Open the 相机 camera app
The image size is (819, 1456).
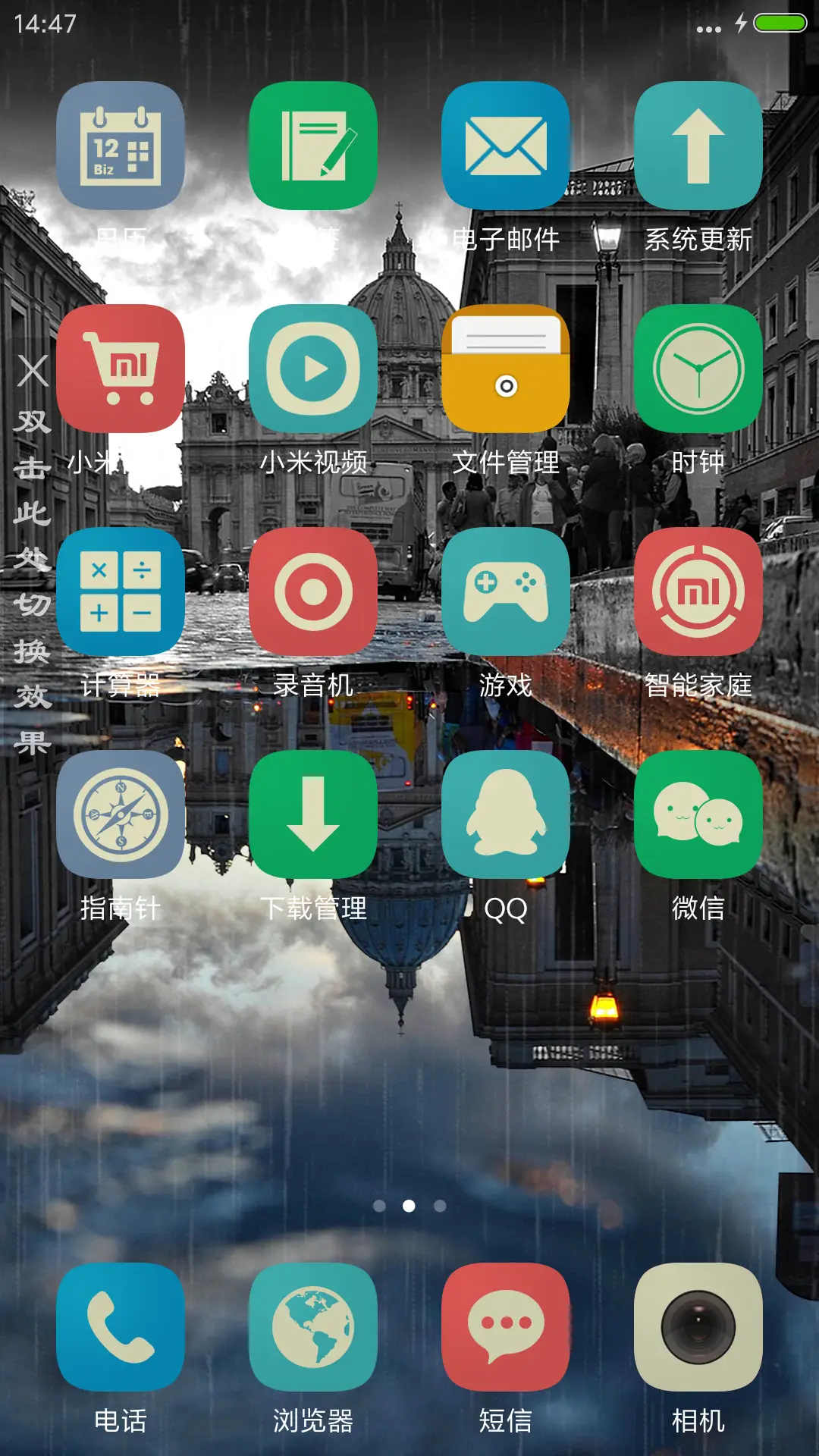tap(698, 1319)
